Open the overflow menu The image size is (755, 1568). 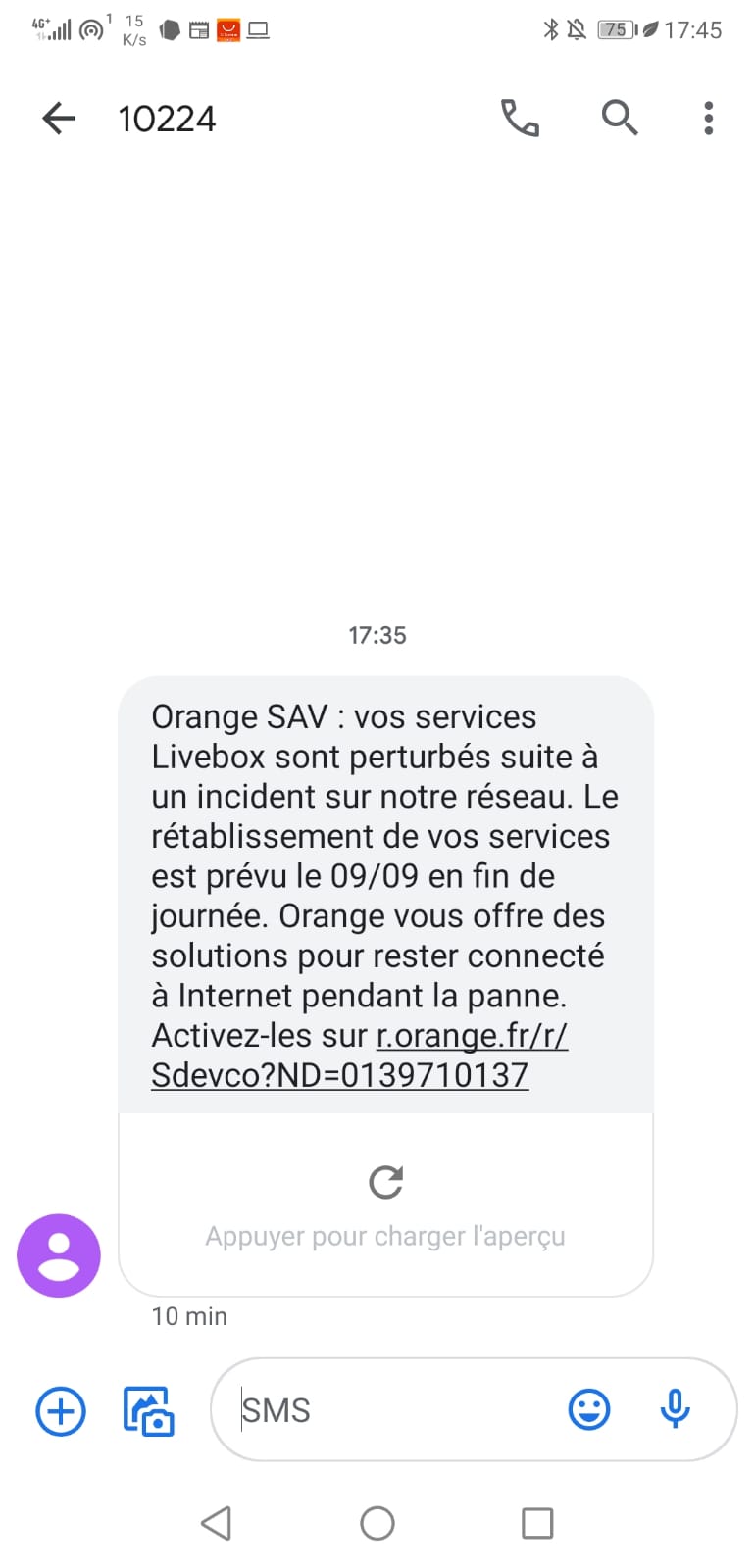click(x=708, y=119)
